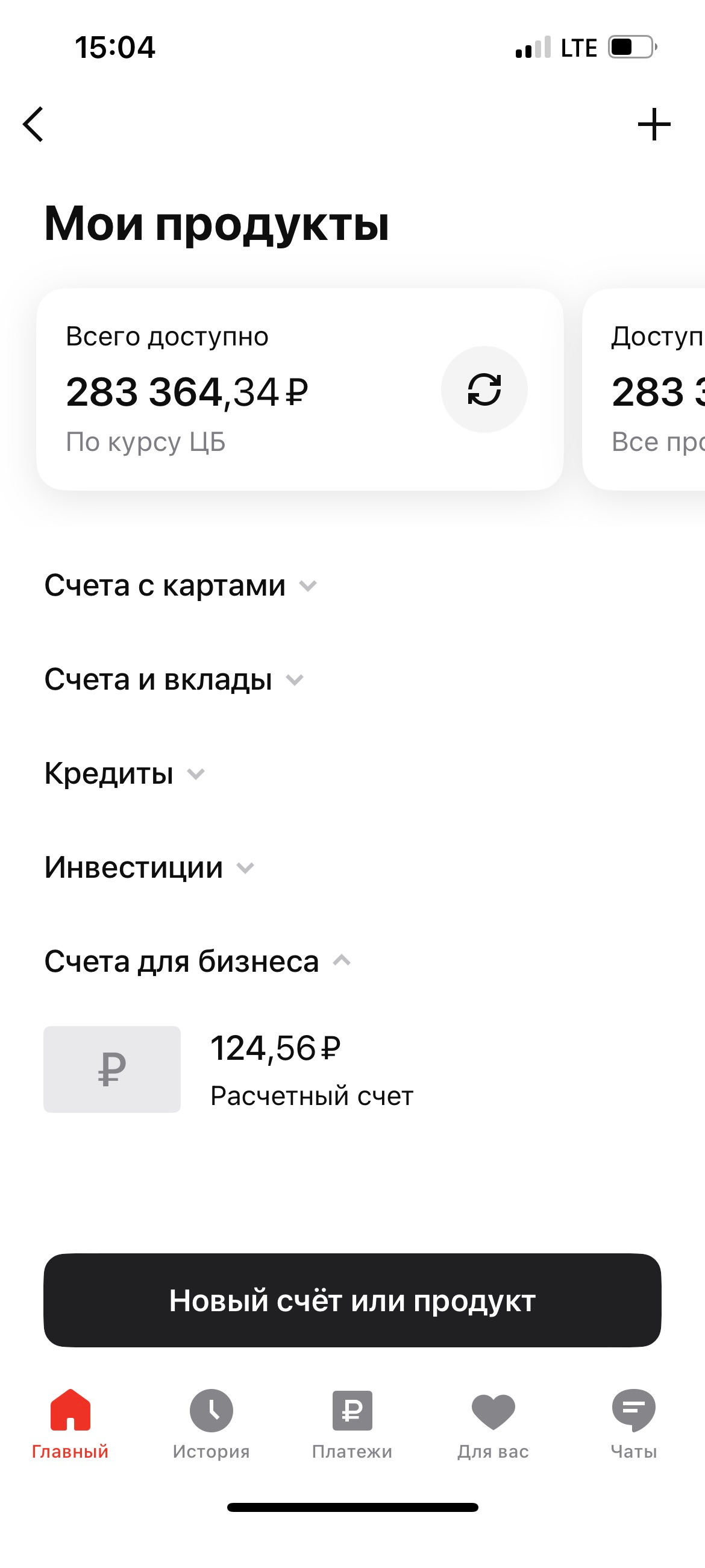Tap the plus icon to add a product
Image resolution: width=705 pixels, height=1568 pixels.
click(654, 124)
